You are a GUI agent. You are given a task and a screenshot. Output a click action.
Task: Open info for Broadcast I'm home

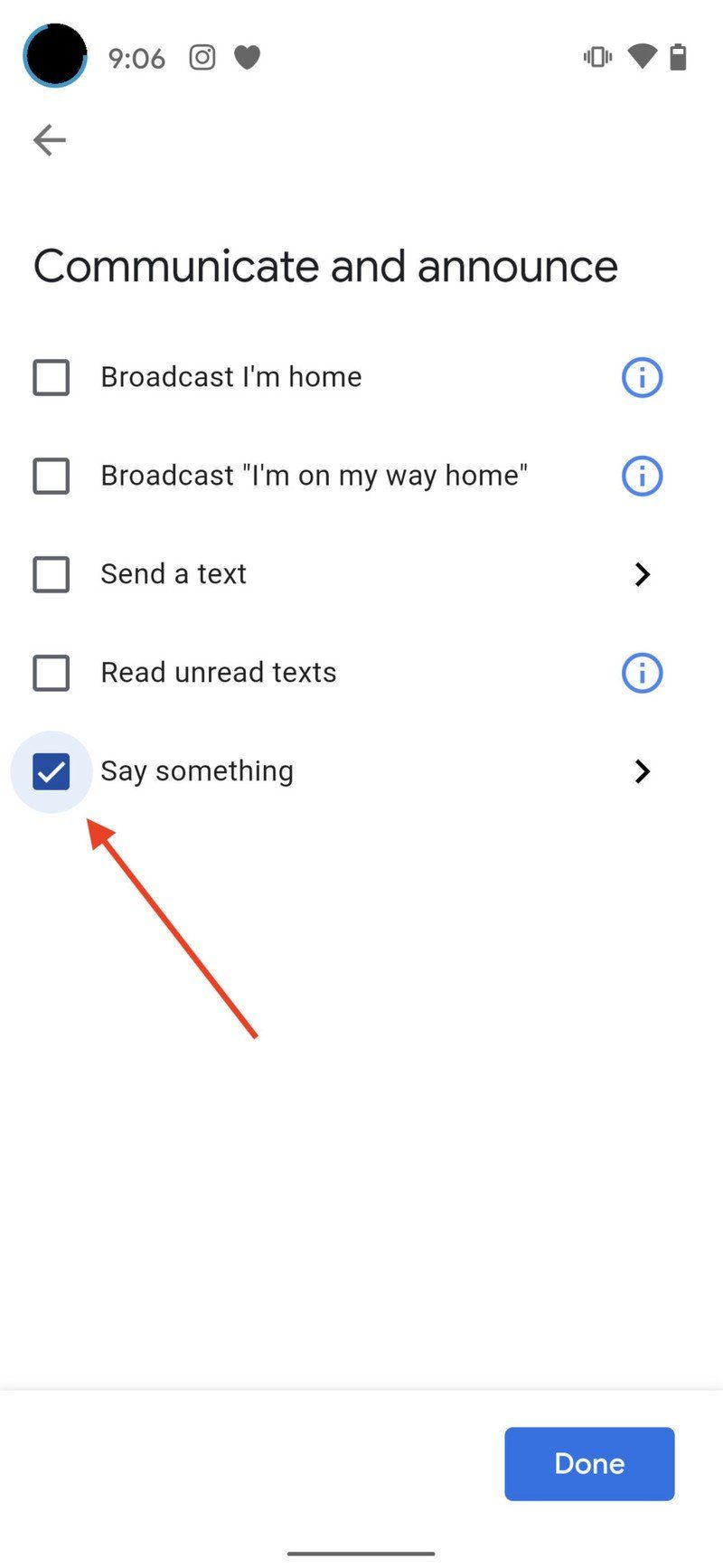point(642,377)
